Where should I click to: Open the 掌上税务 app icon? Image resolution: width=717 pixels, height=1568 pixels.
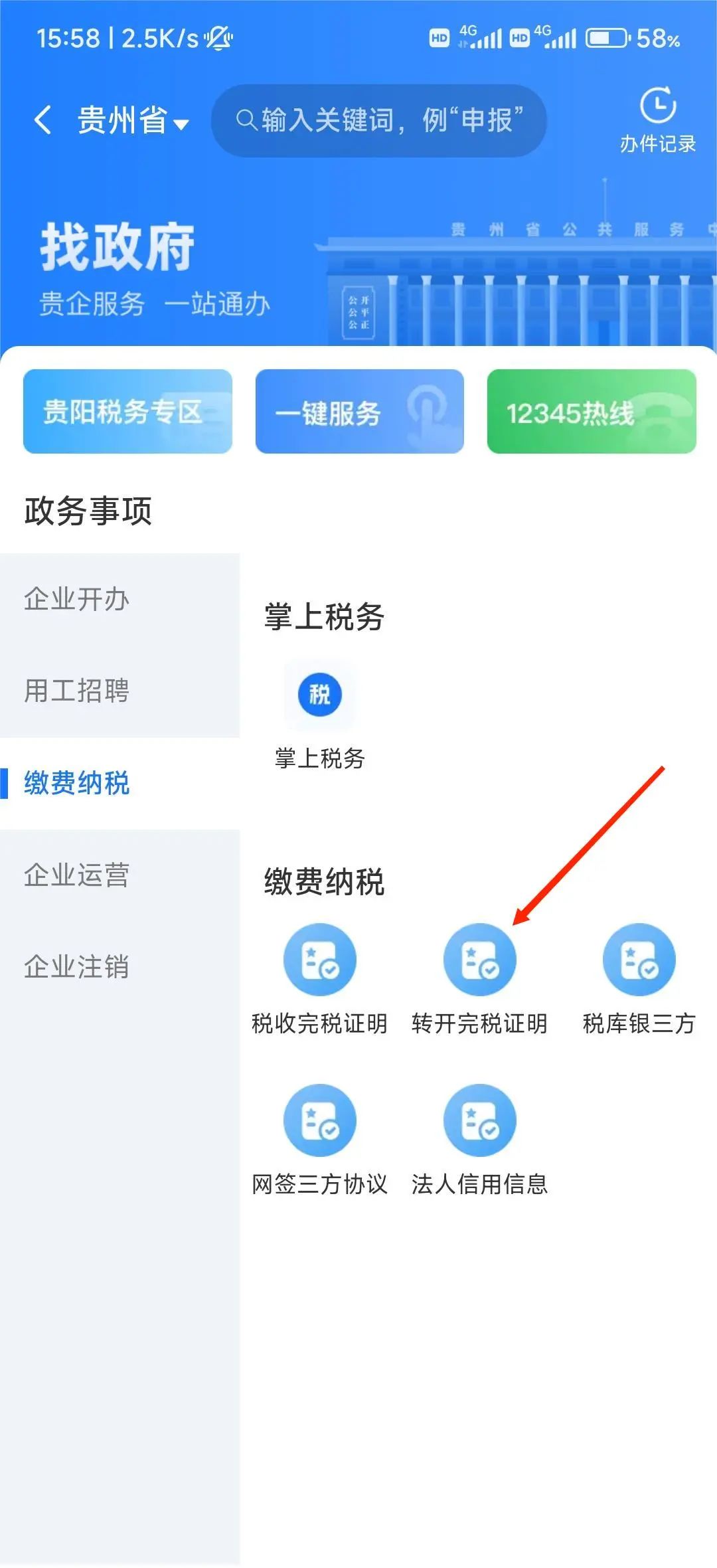(x=321, y=693)
